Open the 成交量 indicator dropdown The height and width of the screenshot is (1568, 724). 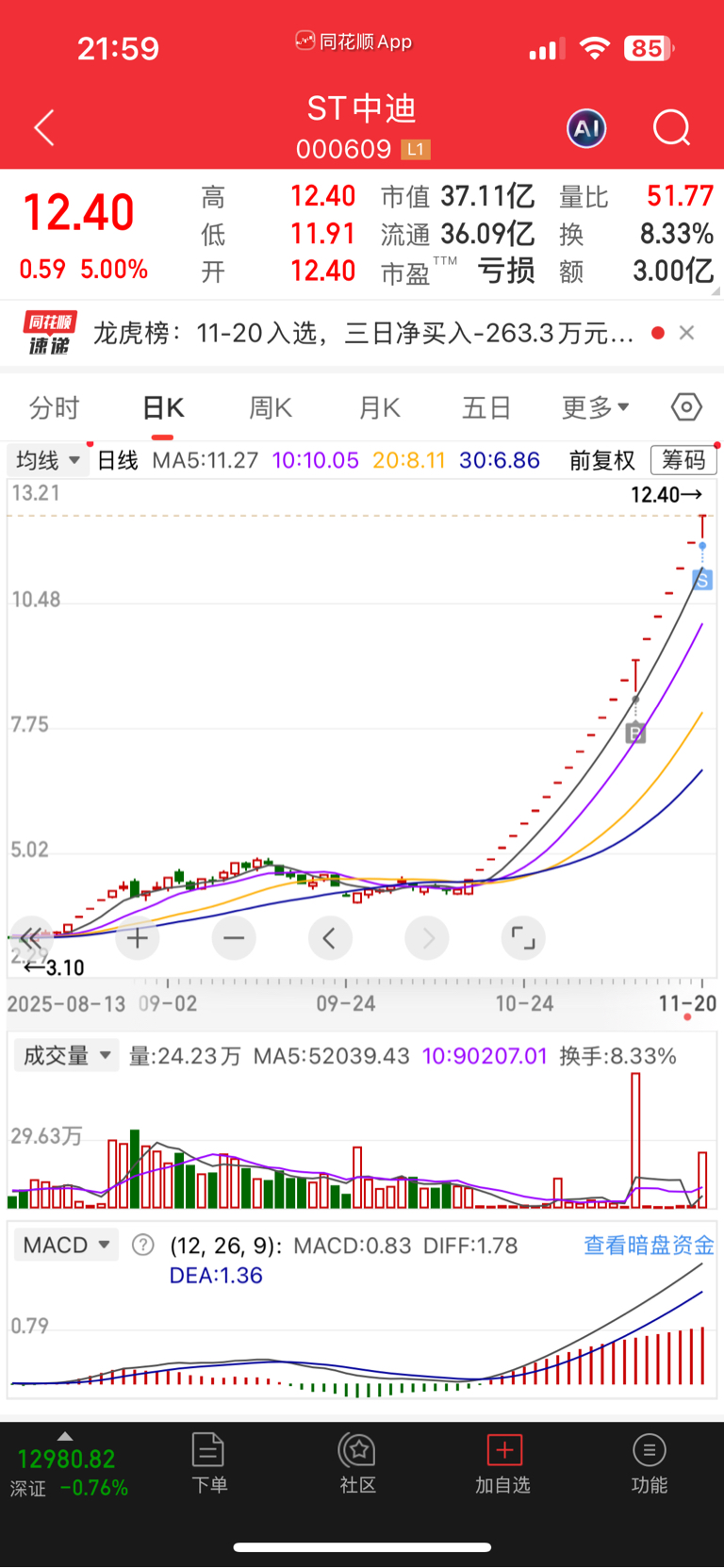(66, 1056)
